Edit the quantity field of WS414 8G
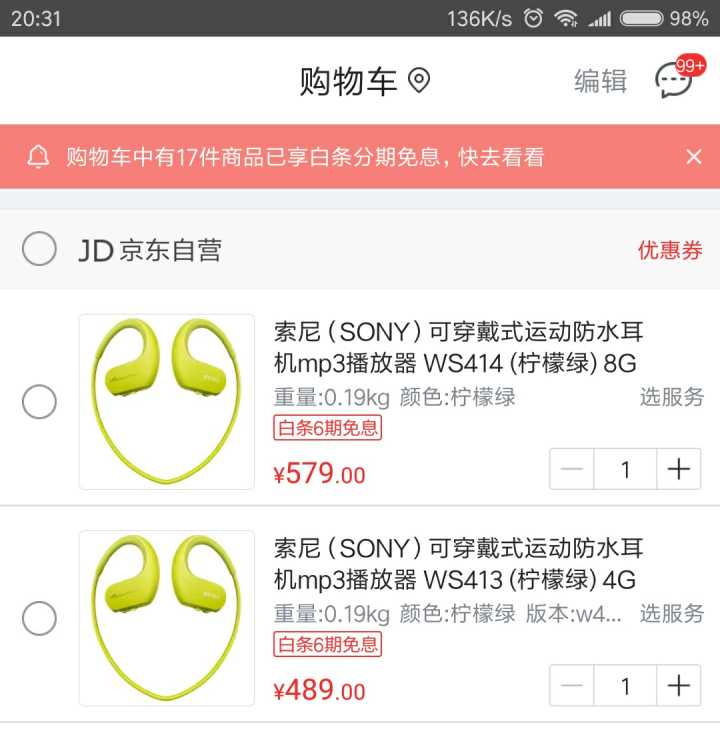Image resolution: width=720 pixels, height=749 pixels. [625, 469]
